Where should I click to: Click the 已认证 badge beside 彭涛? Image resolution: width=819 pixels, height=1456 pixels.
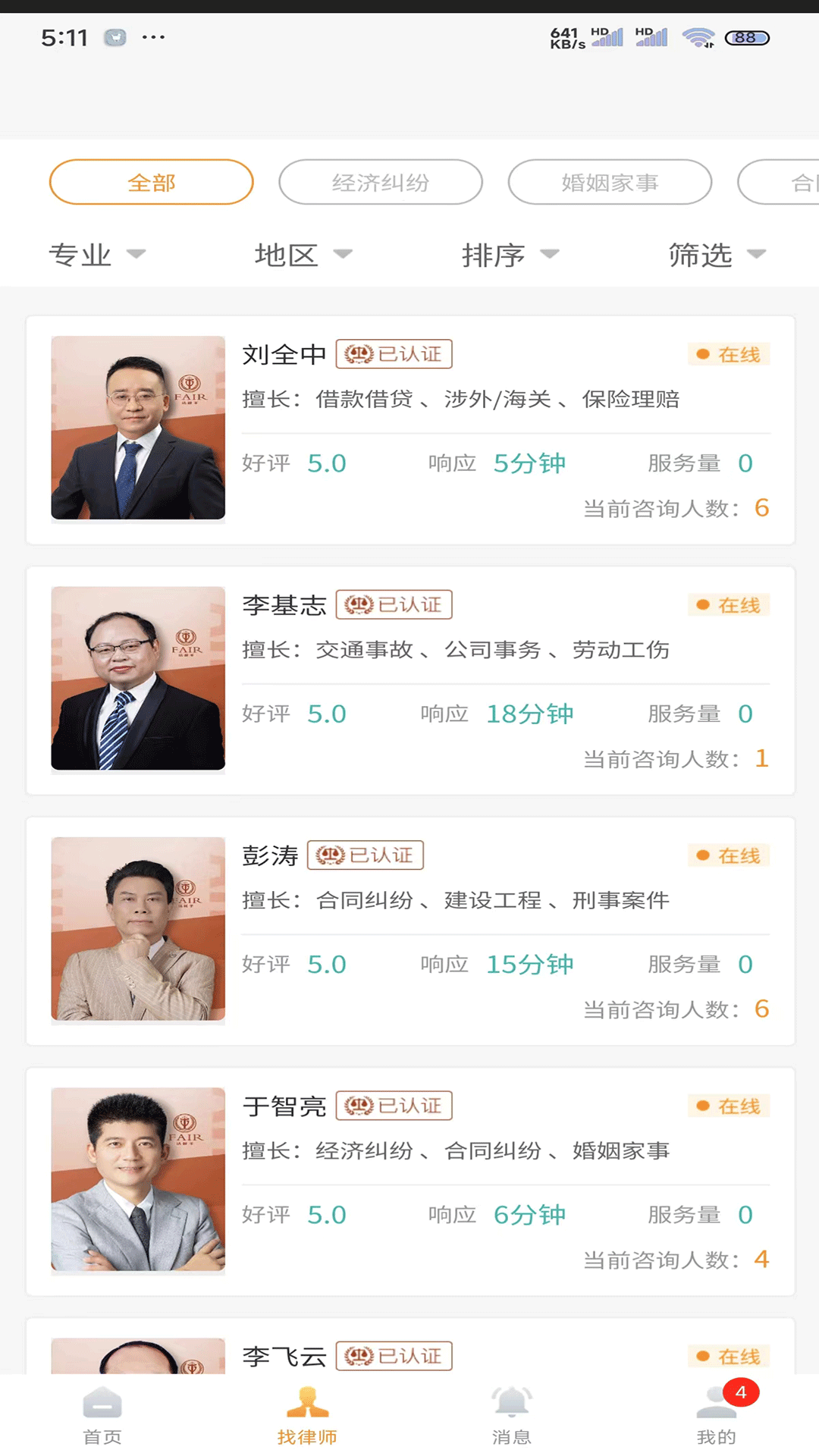[365, 855]
